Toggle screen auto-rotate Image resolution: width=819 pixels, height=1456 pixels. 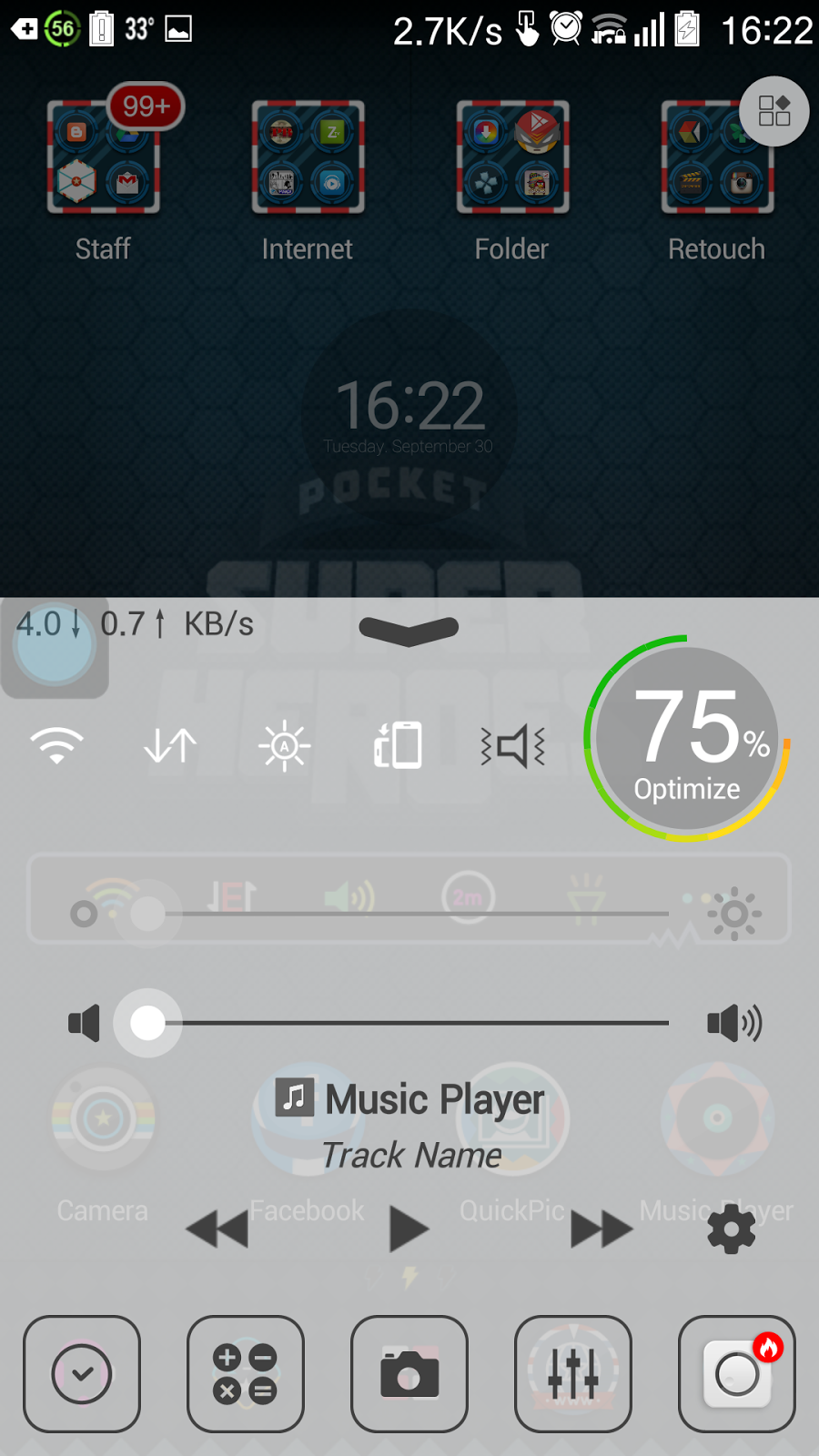coord(398,746)
